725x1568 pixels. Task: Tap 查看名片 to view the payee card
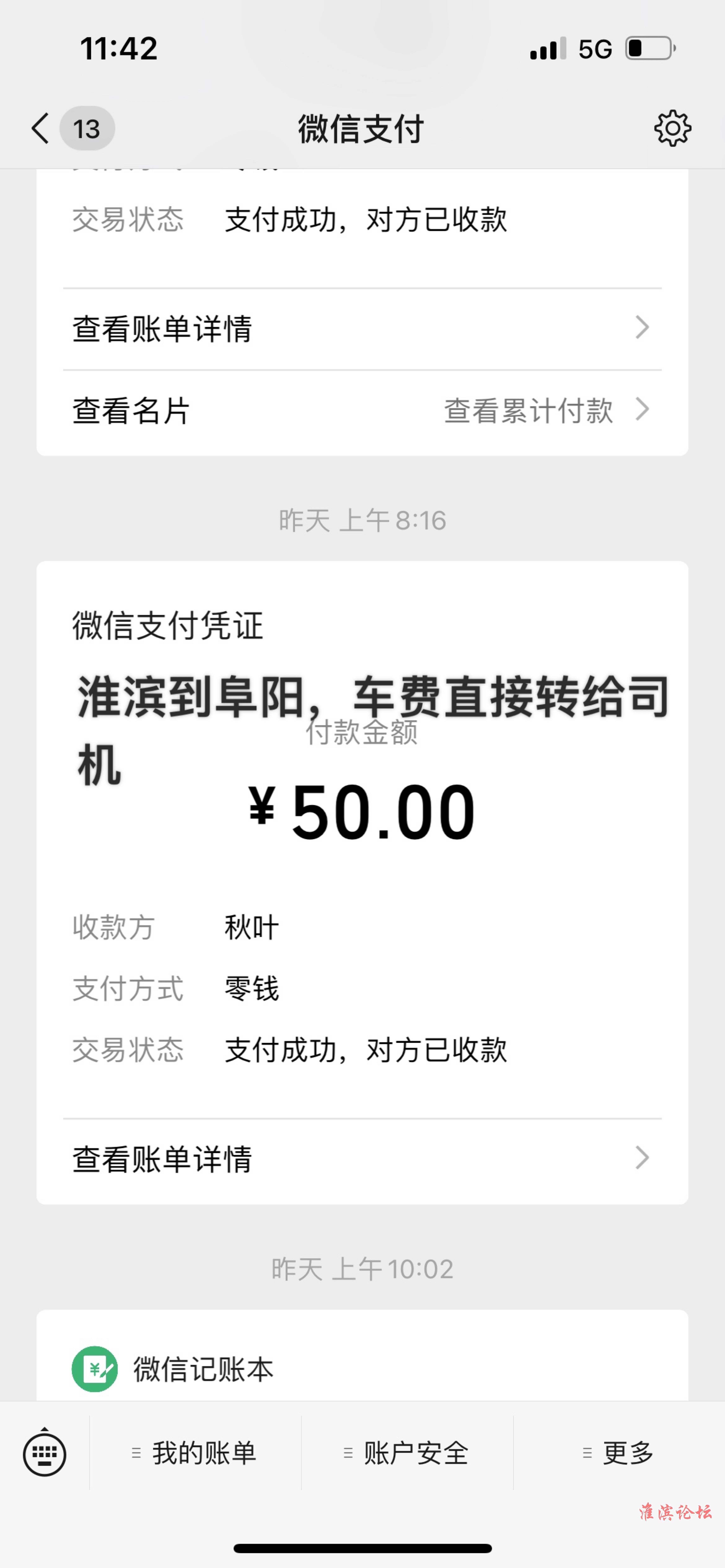pos(131,410)
